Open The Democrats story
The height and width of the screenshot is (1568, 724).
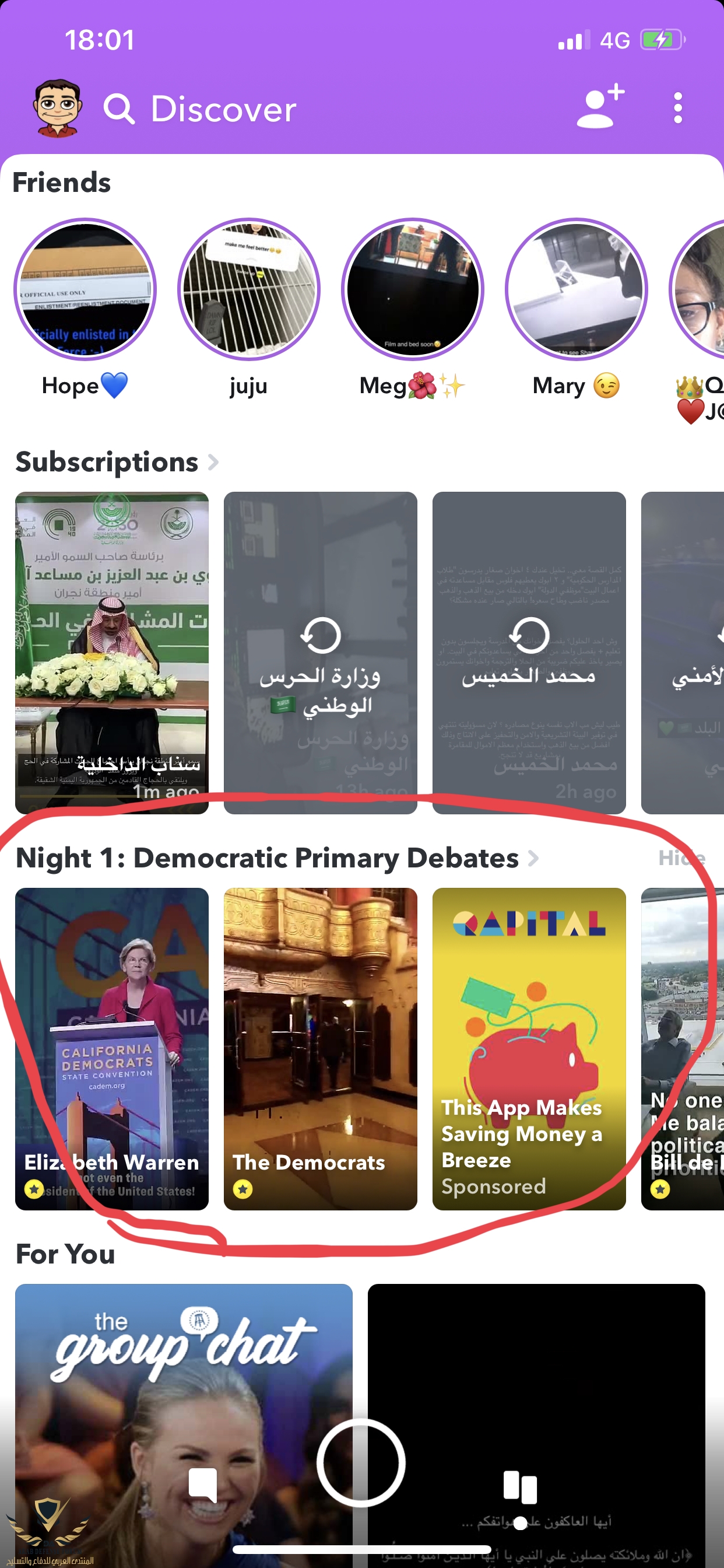321,1048
